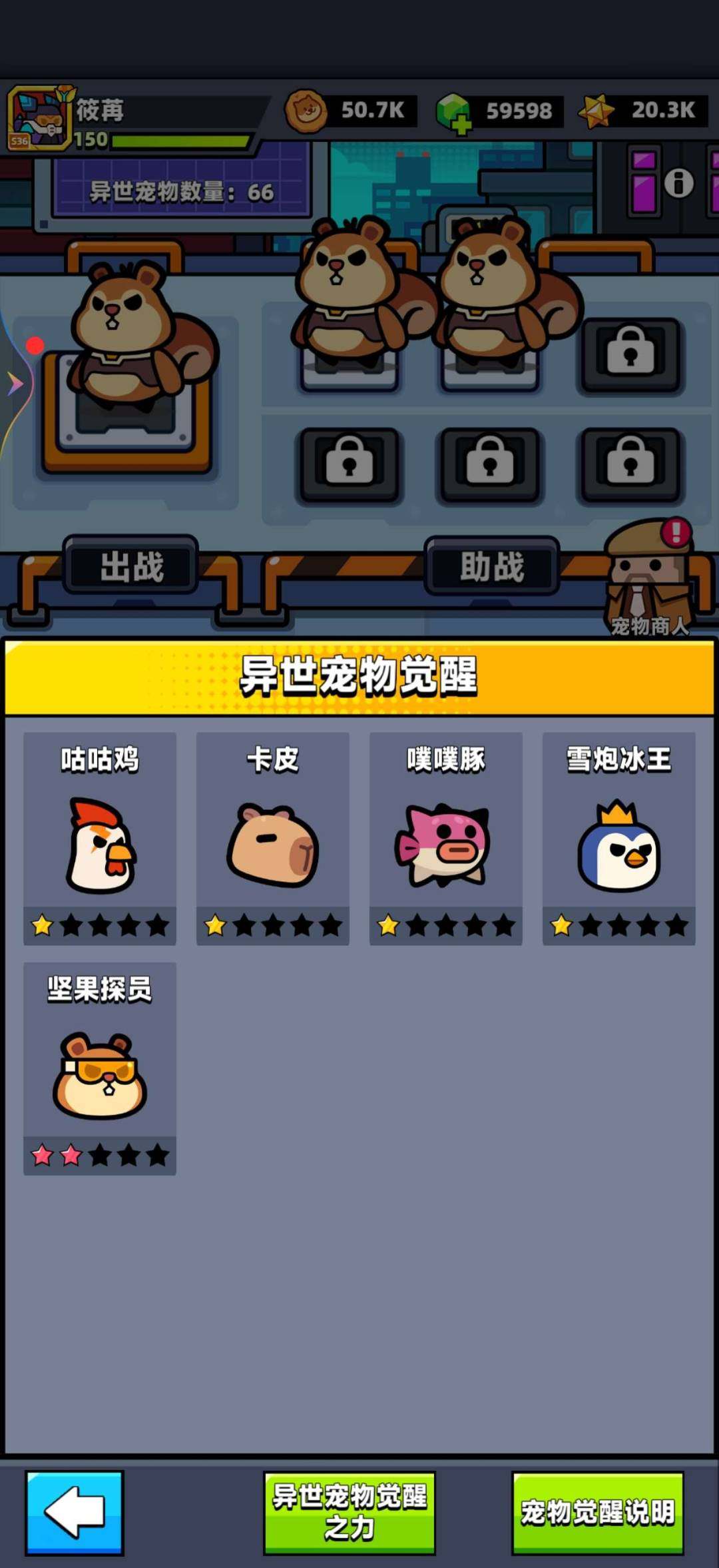The image size is (719, 1568).
Task: Tap the back arrow at bottom left
Action: 75,1513
